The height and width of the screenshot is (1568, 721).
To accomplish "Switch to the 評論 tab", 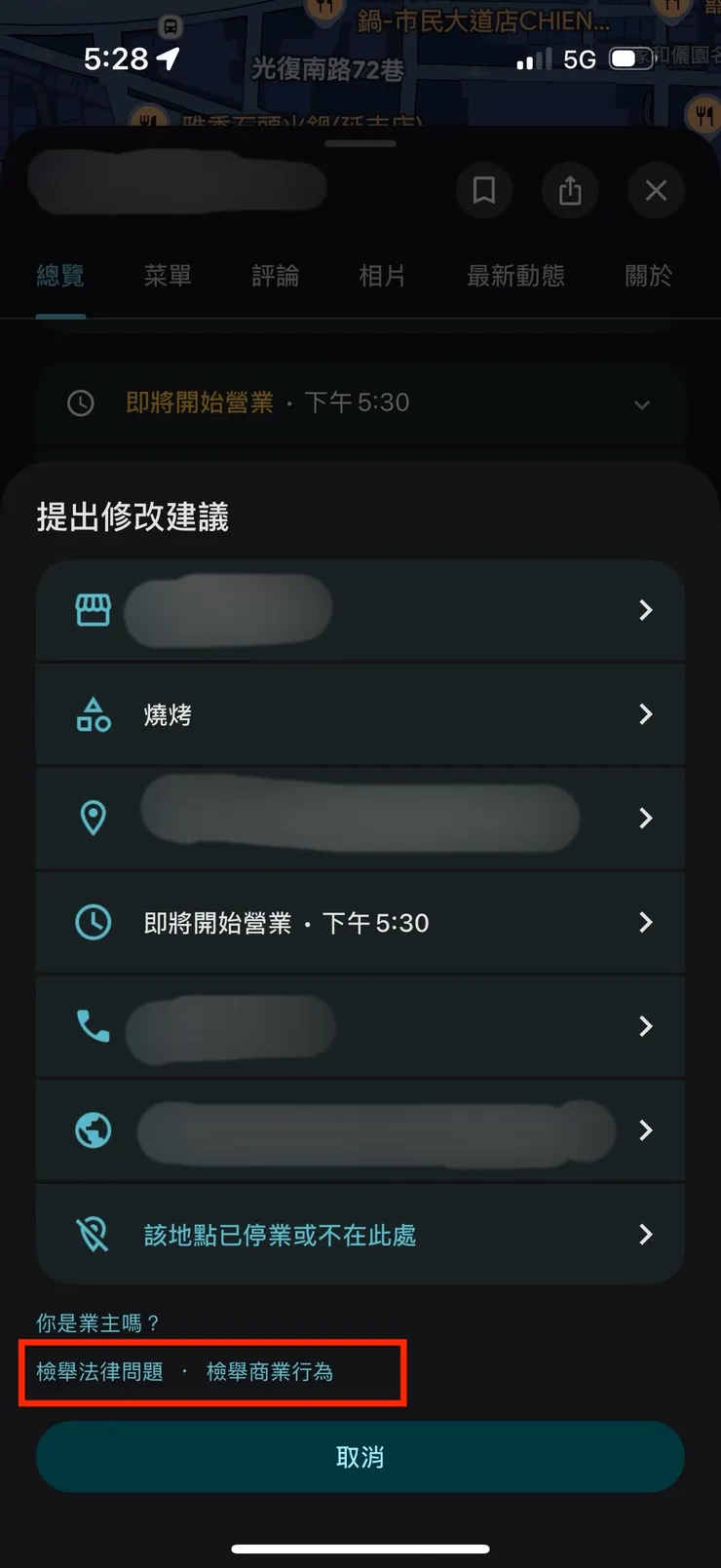I will point(274,276).
